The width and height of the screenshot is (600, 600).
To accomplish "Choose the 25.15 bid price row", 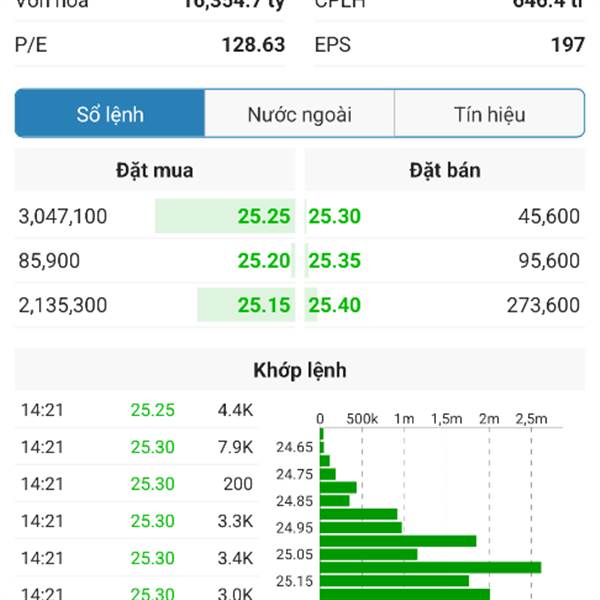I will (155, 305).
